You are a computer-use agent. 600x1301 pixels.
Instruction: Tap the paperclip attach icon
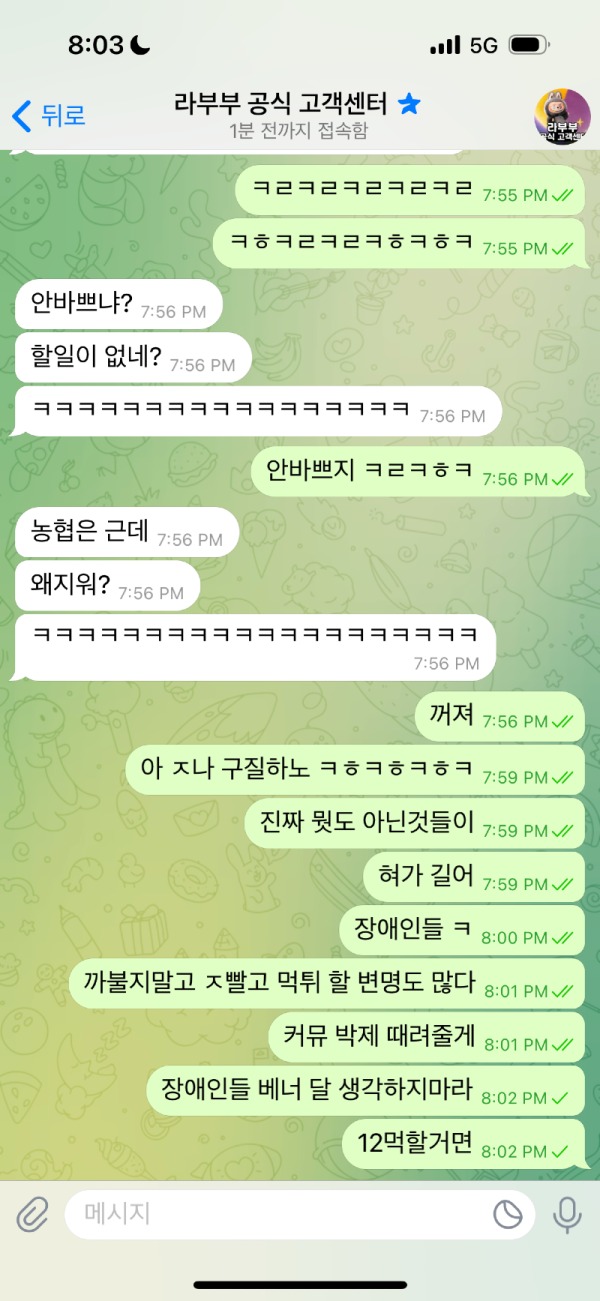pos(33,1215)
